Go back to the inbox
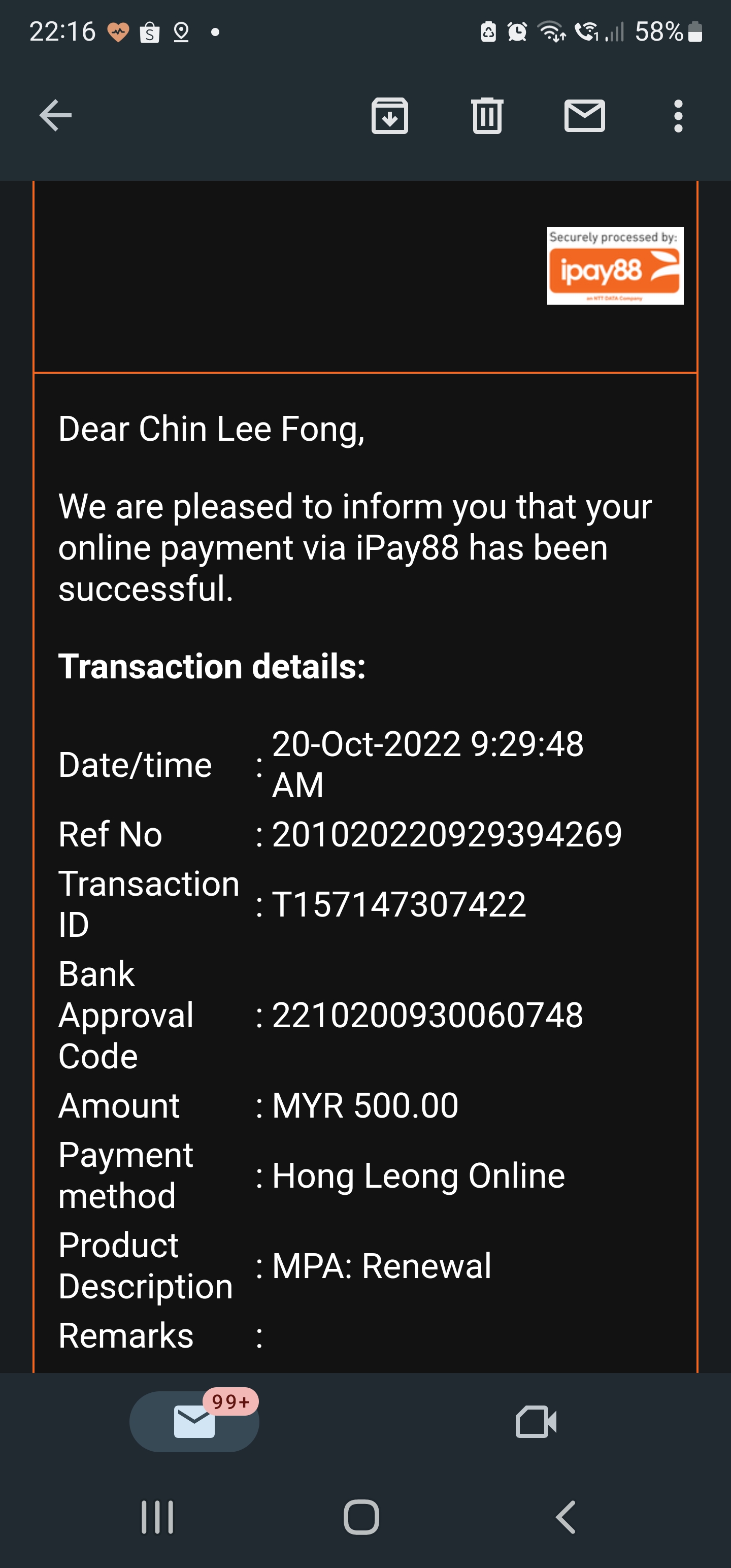 (55, 116)
